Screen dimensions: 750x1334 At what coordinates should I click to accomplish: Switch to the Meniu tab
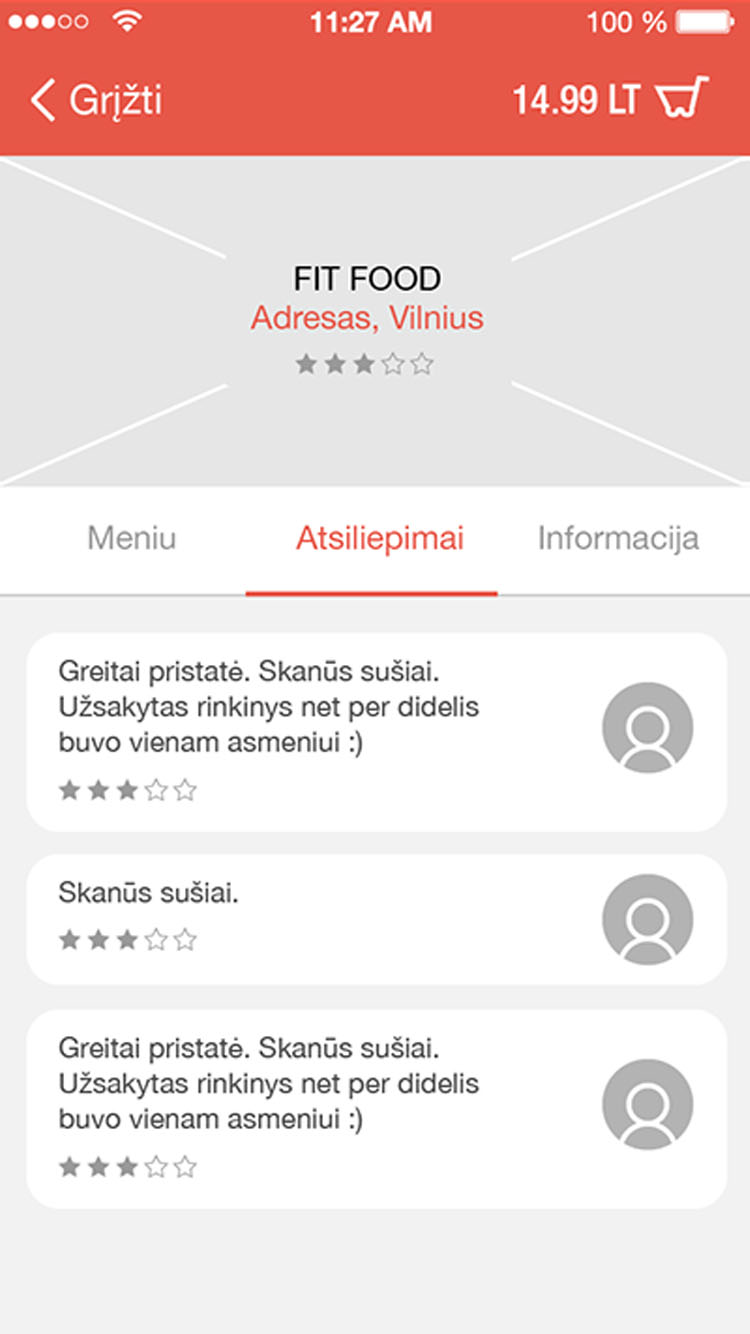point(131,539)
